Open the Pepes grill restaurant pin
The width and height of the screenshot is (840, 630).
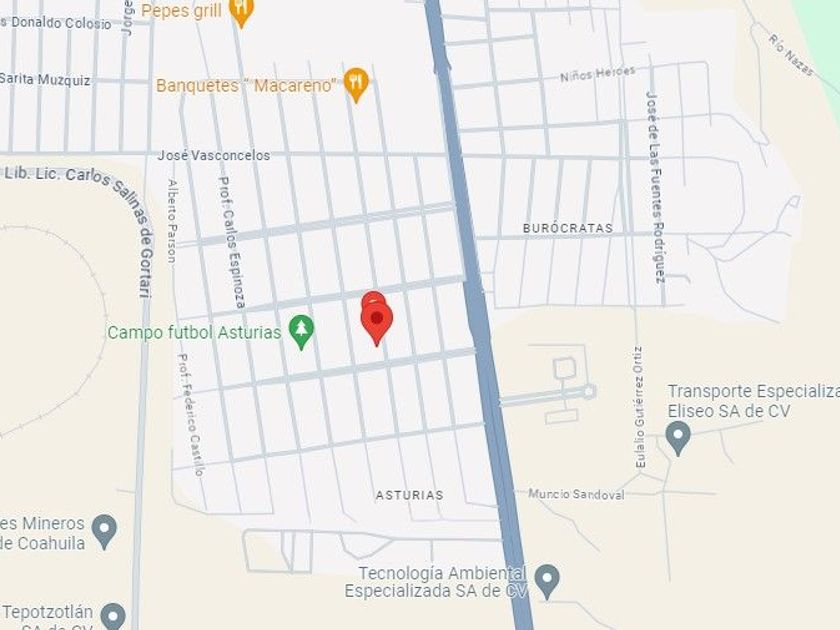(241, 11)
